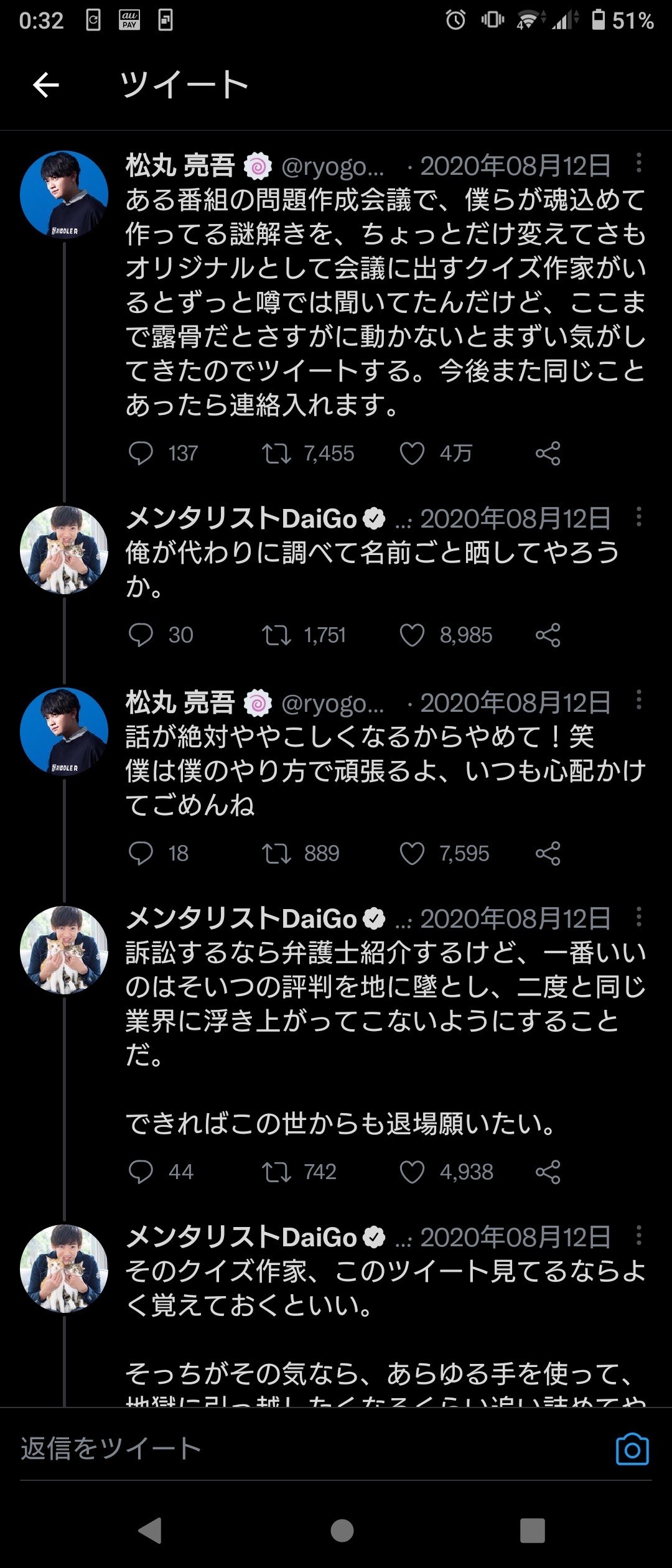
Task: Share the tweet with 137 replies
Action: pyautogui.click(x=548, y=454)
